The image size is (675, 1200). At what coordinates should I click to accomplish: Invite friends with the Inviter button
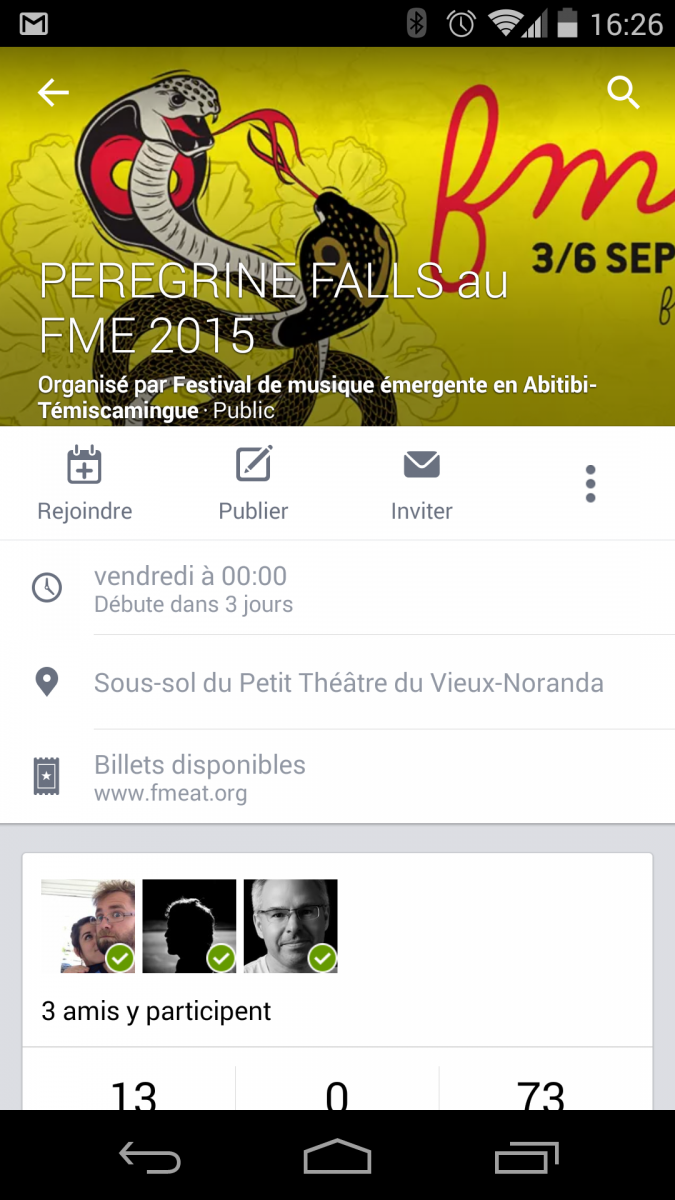[x=421, y=485]
